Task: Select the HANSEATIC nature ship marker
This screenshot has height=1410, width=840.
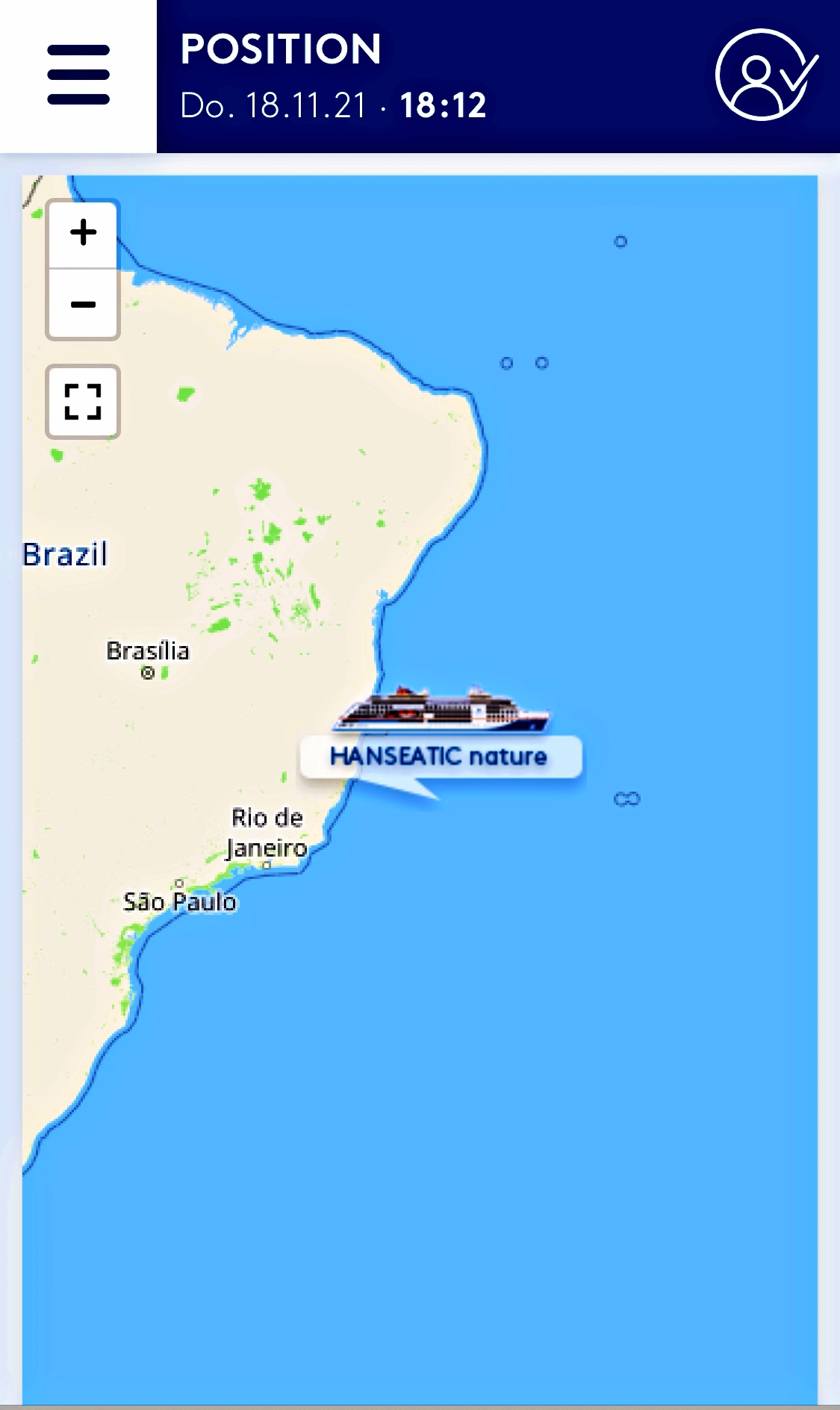Action: [x=442, y=708]
